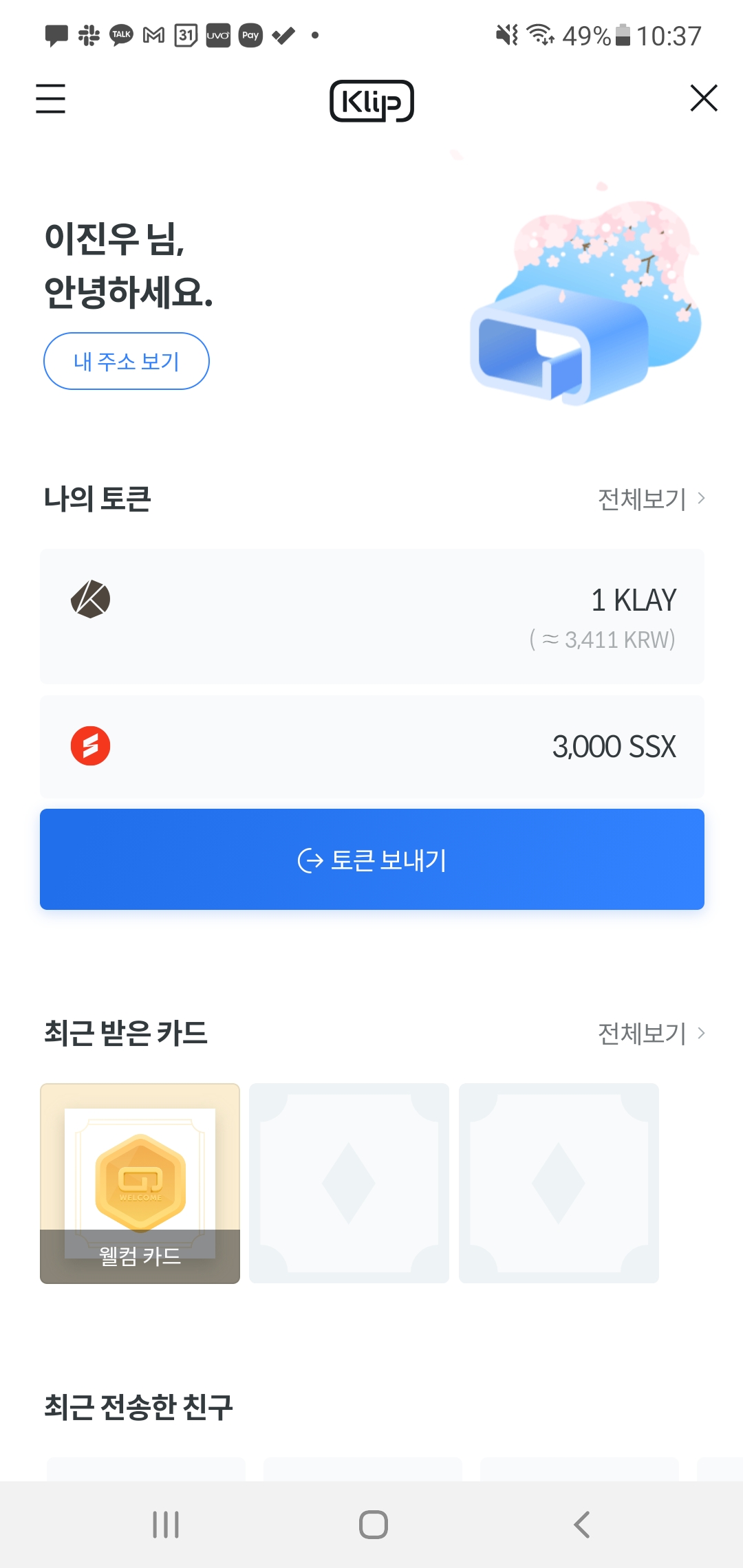
Task: Open the SSX token row
Action: (371, 747)
